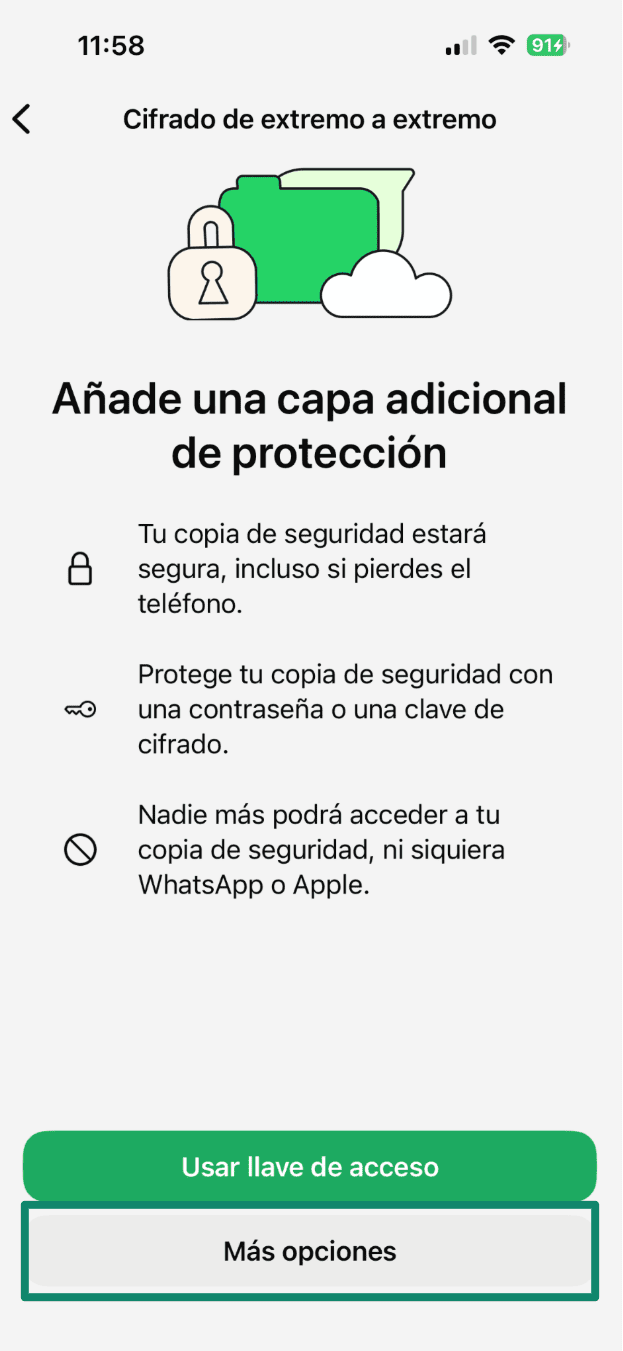This screenshot has height=1351, width=623.
Task: Tap Usar llave de acceso button
Action: [310, 1166]
